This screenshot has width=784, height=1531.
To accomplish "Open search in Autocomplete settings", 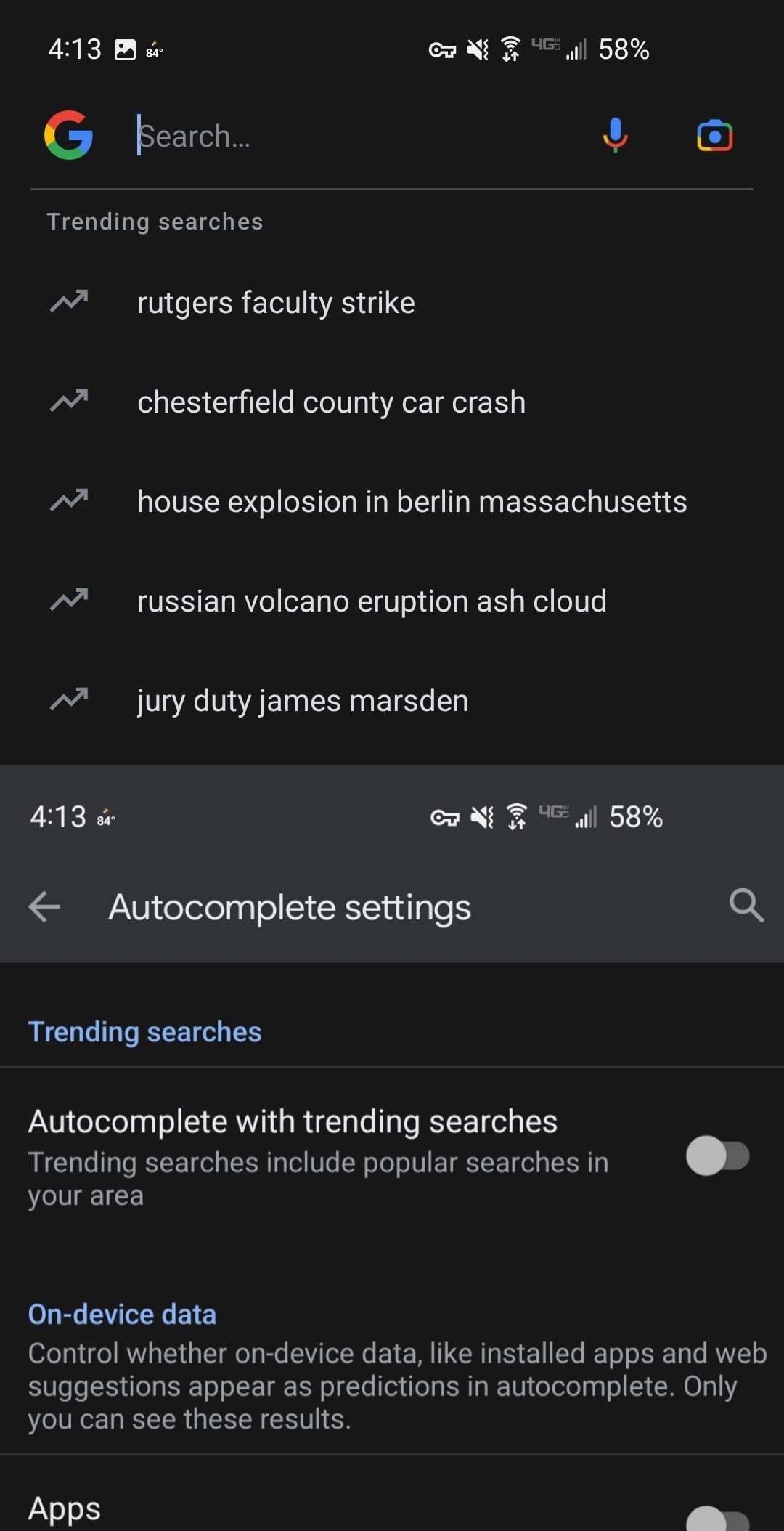I will coord(746,906).
